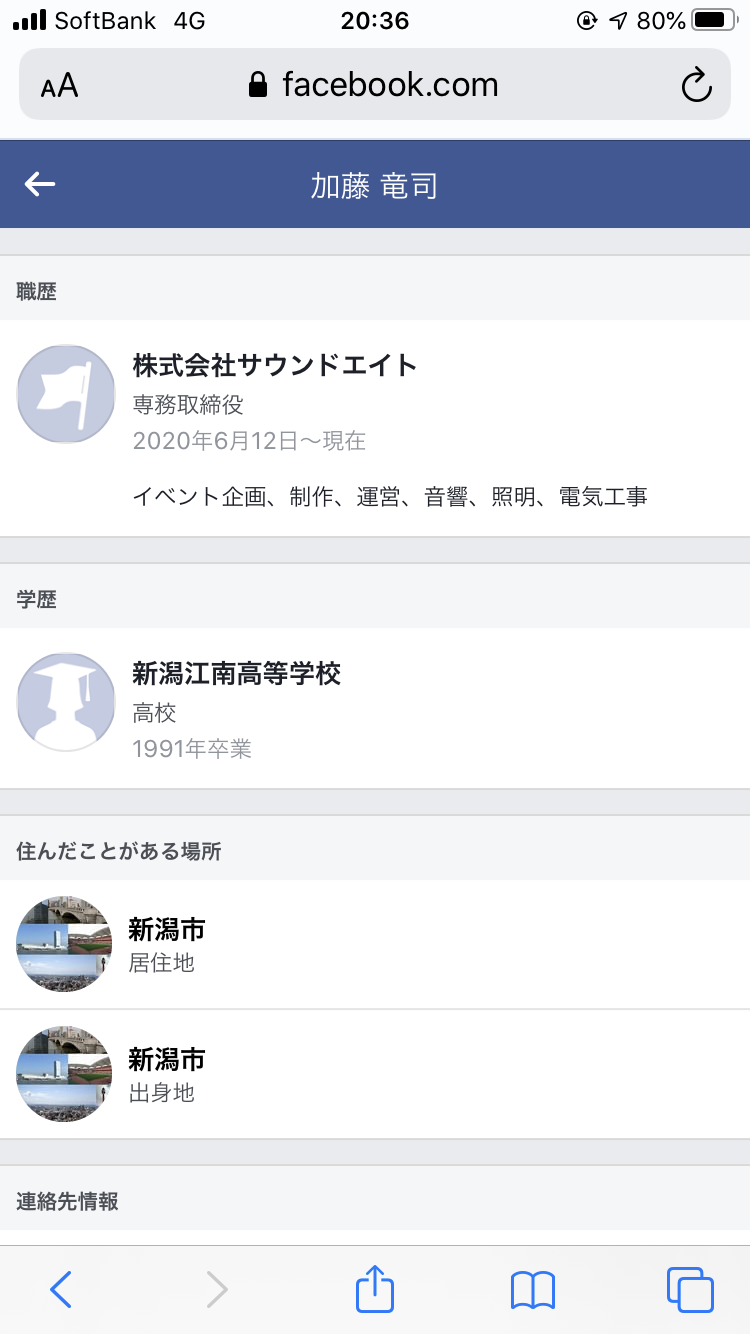Open 新潟市 listed as 出身地

click(375, 1074)
